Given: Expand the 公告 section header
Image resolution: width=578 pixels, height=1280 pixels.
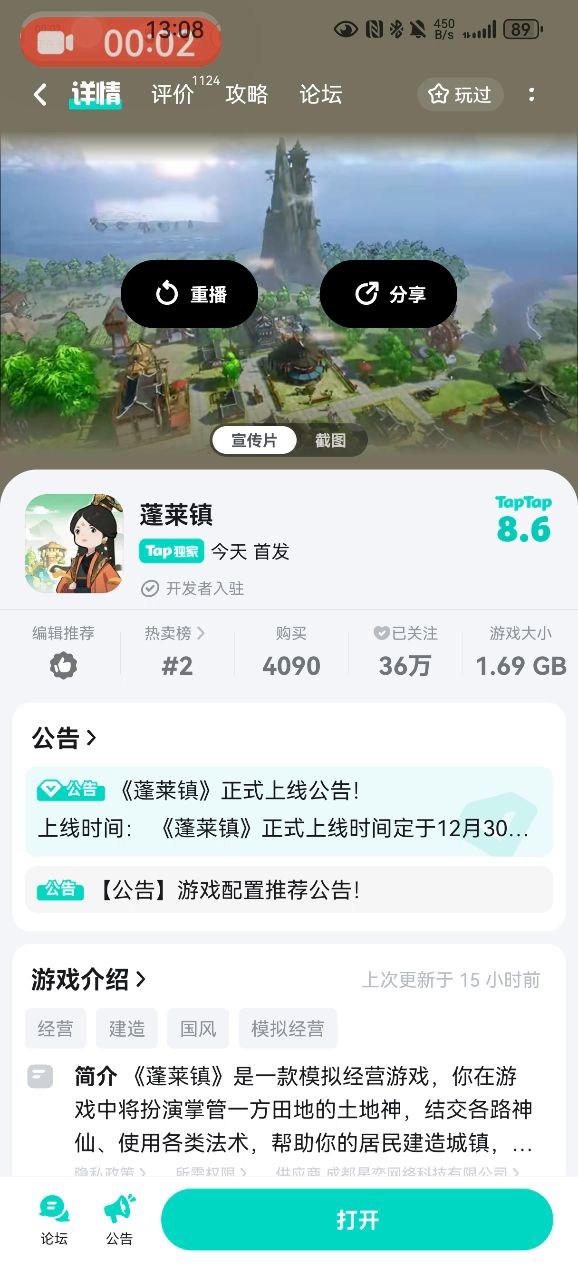Looking at the screenshot, I should pyautogui.click(x=64, y=738).
